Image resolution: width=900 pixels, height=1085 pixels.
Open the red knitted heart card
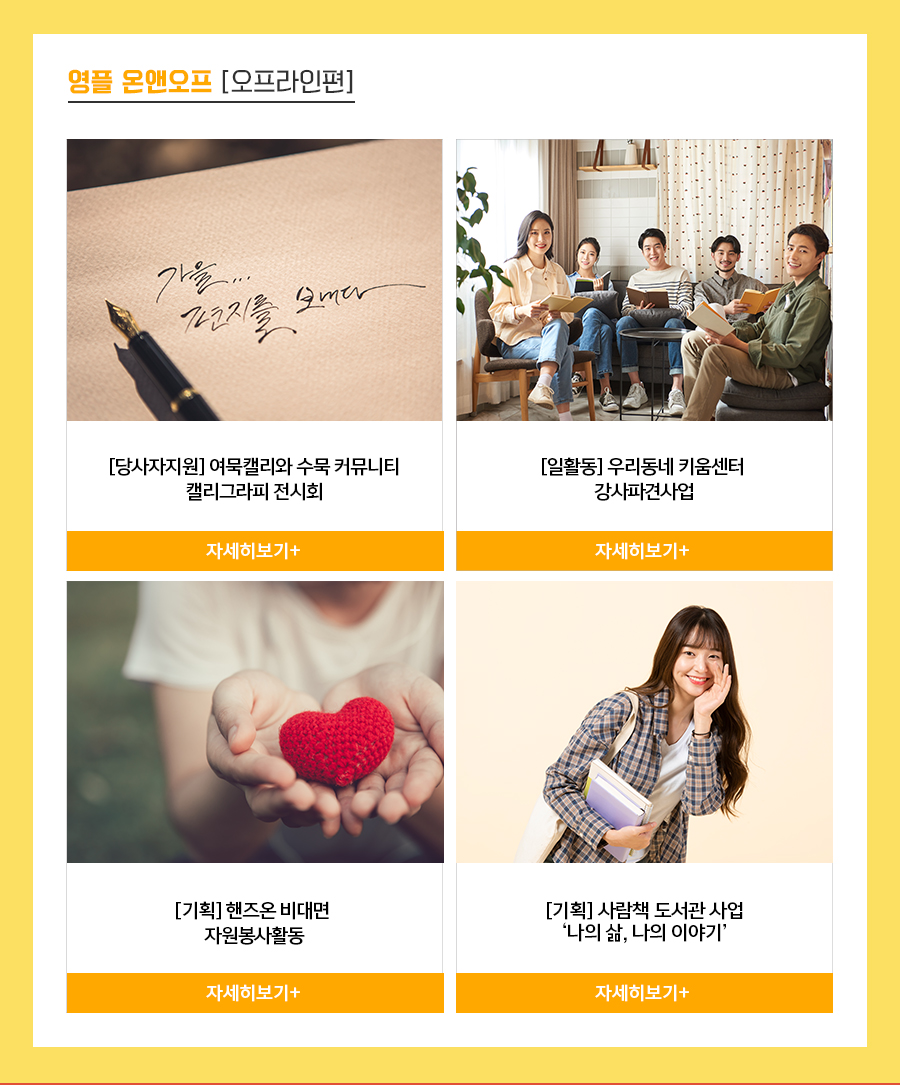[x=254, y=722]
